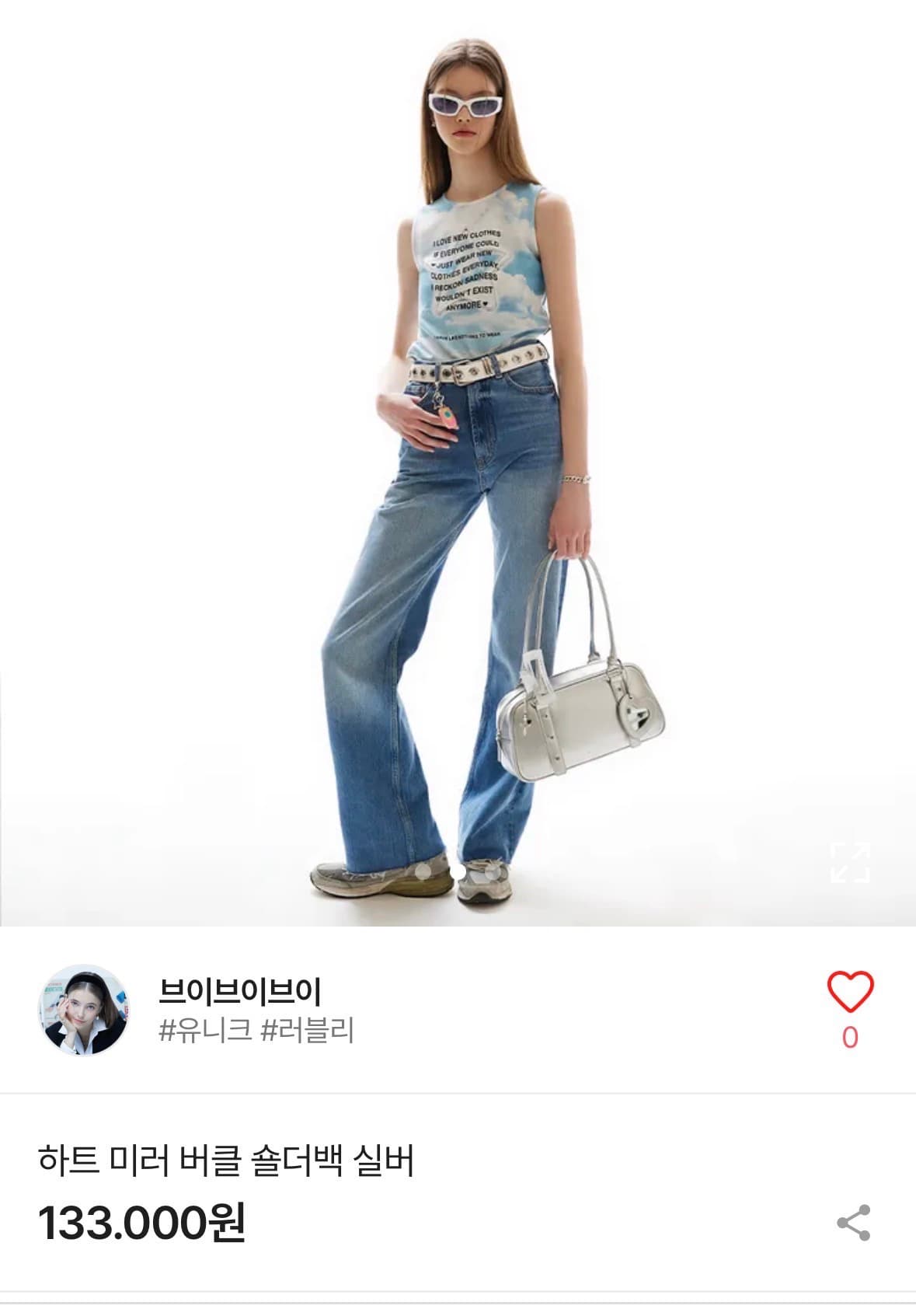Share this product listing
Screen dimensions: 916x1316
click(x=853, y=1223)
